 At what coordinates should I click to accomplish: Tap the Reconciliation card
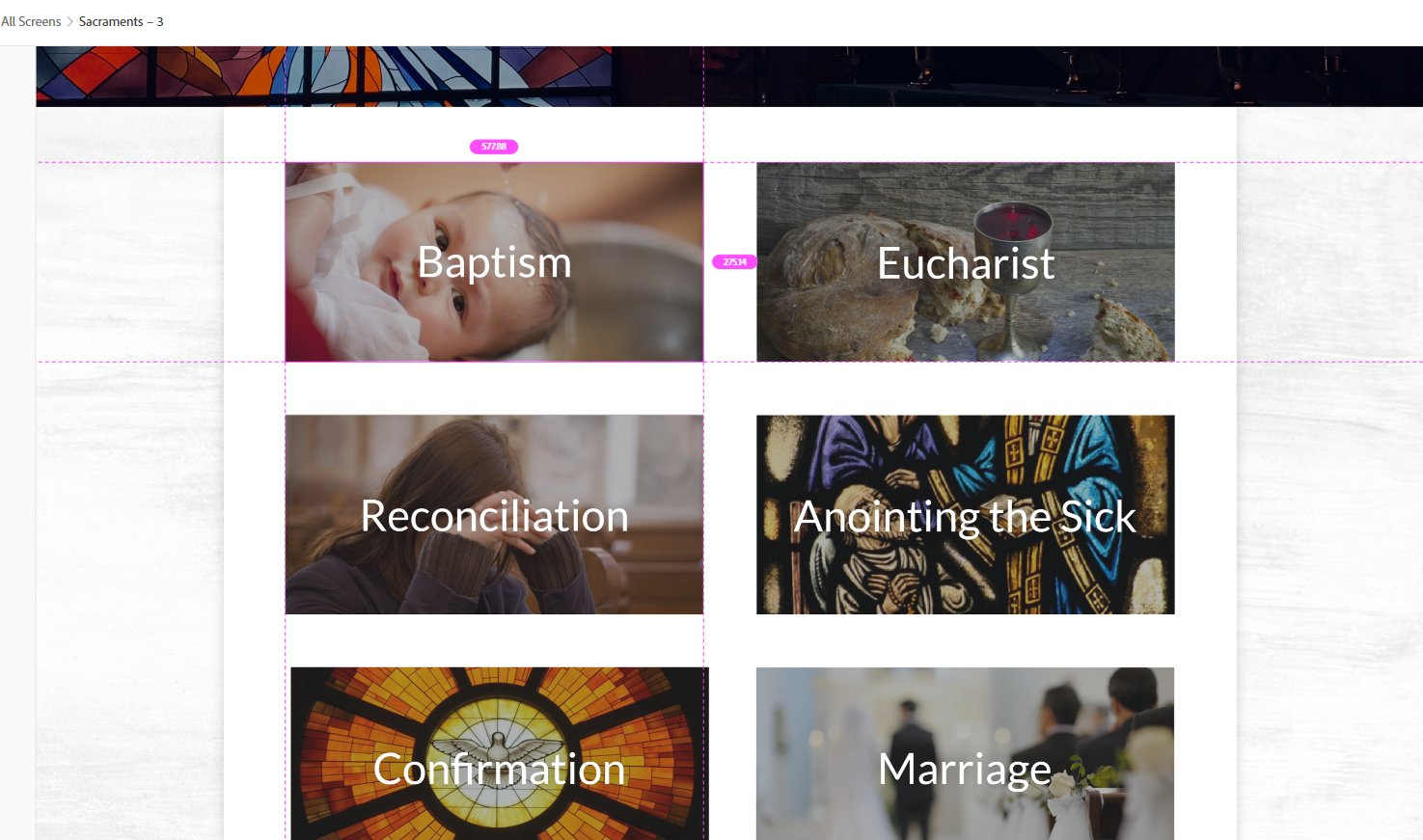pyautogui.click(x=494, y=515)
